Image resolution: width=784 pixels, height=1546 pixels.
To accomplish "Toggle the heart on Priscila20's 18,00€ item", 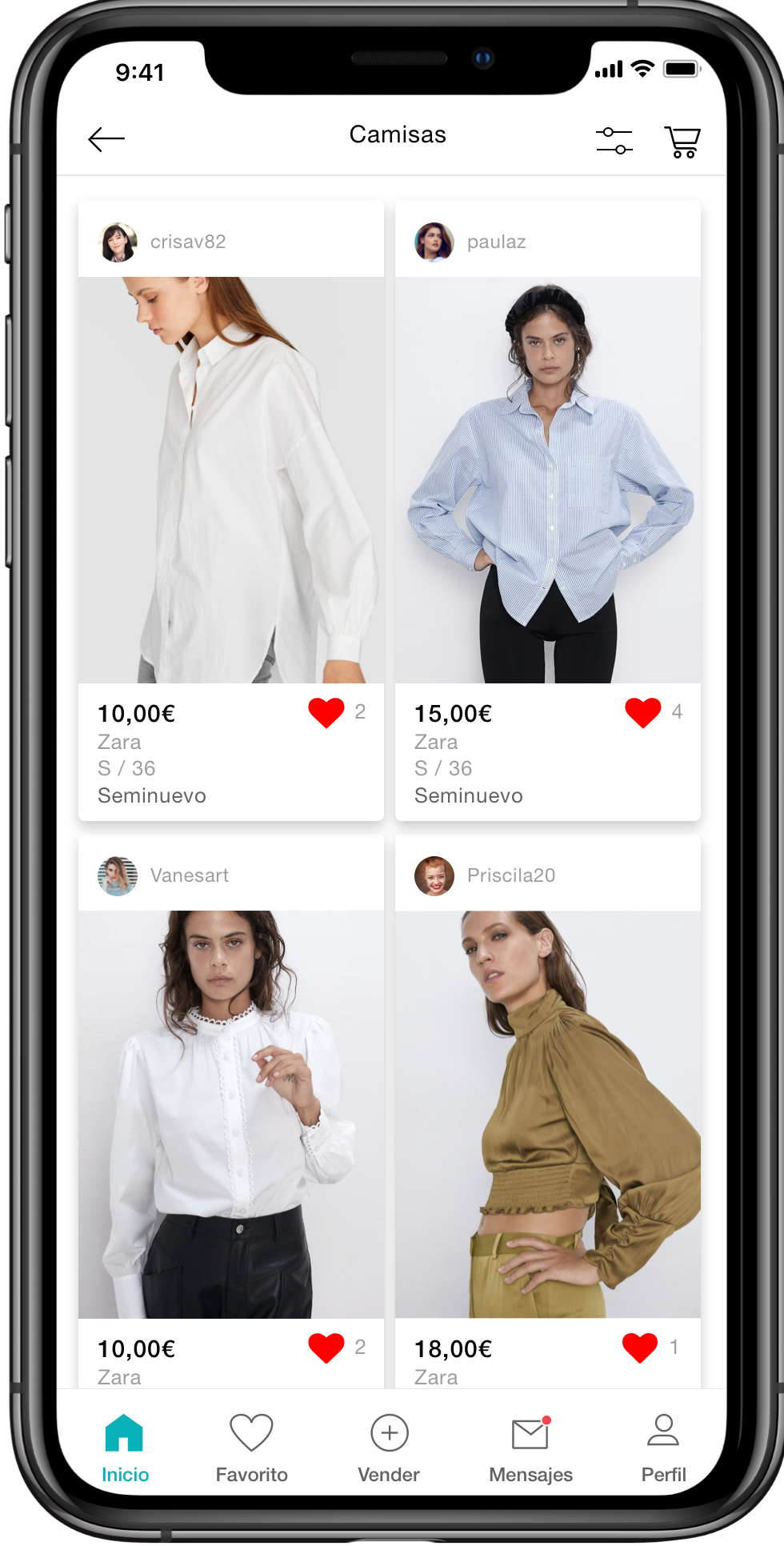I will pyautogui.click(x=640, y=1348).
